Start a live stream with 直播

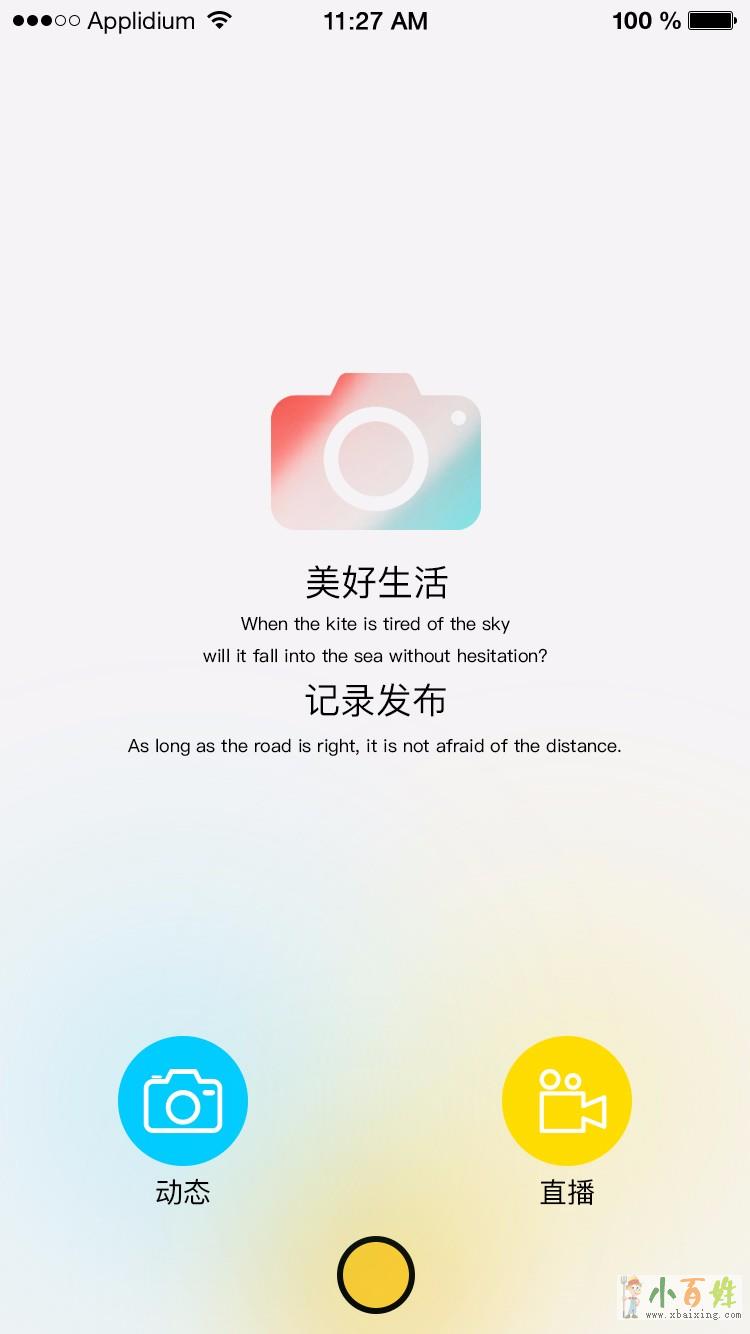click(x=567, y=1101)
